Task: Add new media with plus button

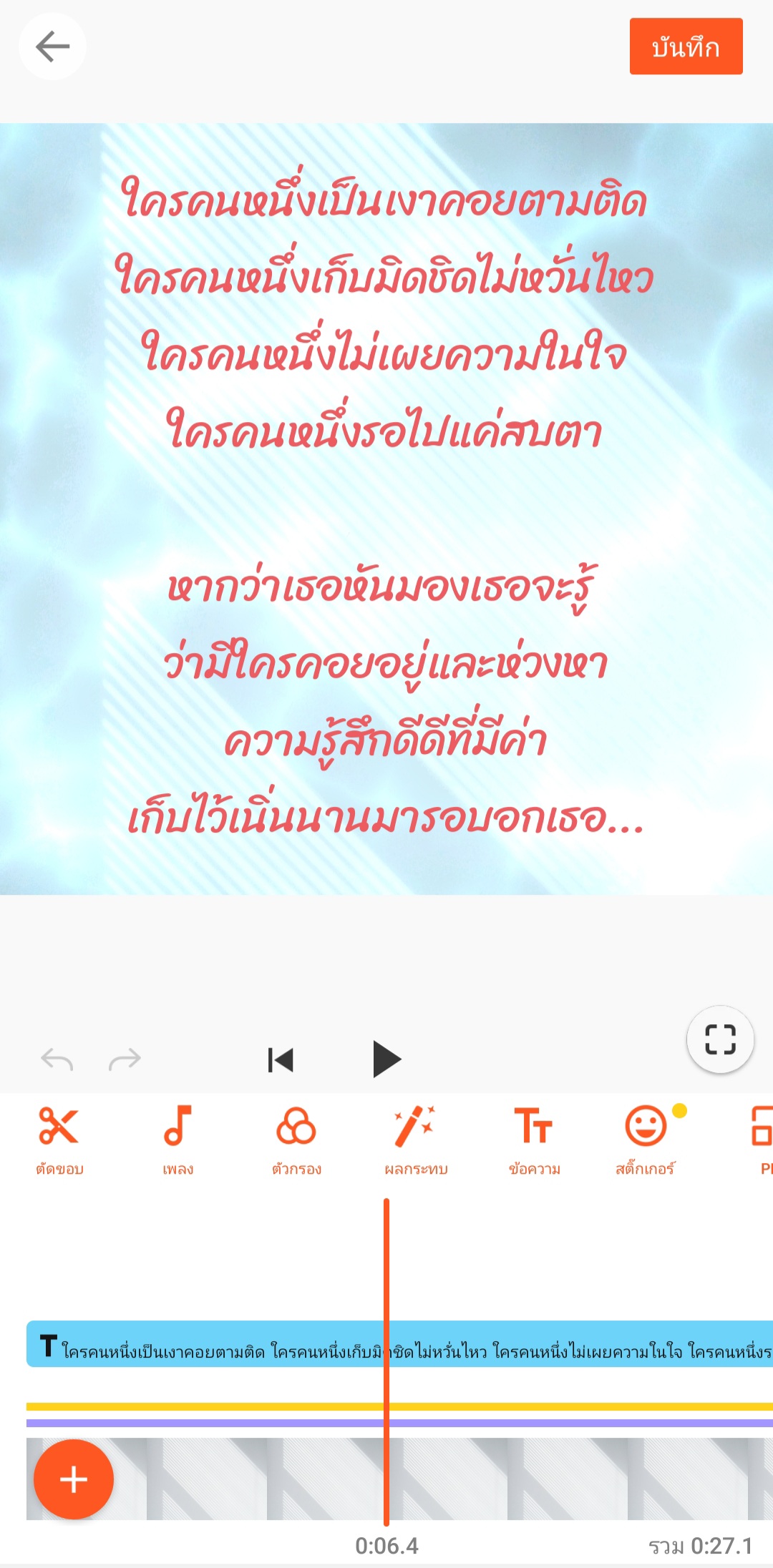Action: [74, 1479]
